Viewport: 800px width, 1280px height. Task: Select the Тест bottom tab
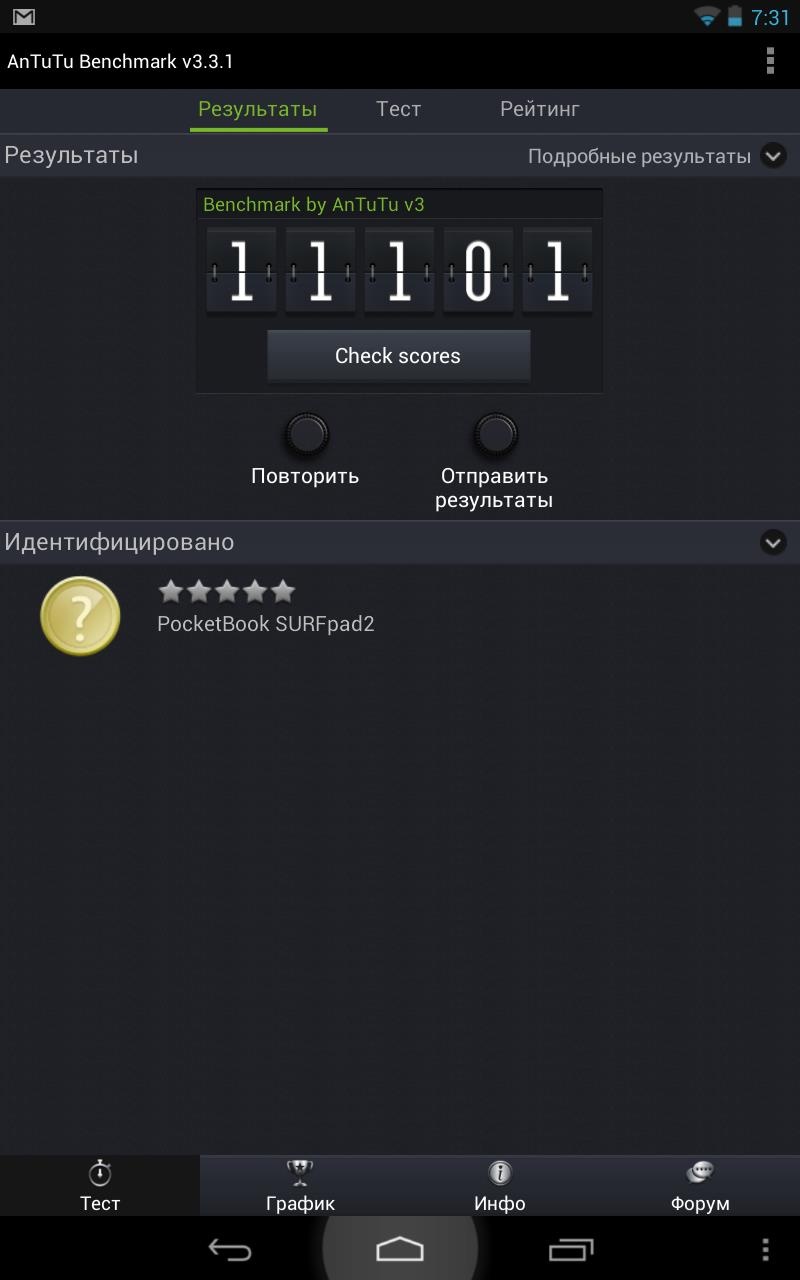coord(100,1186)
